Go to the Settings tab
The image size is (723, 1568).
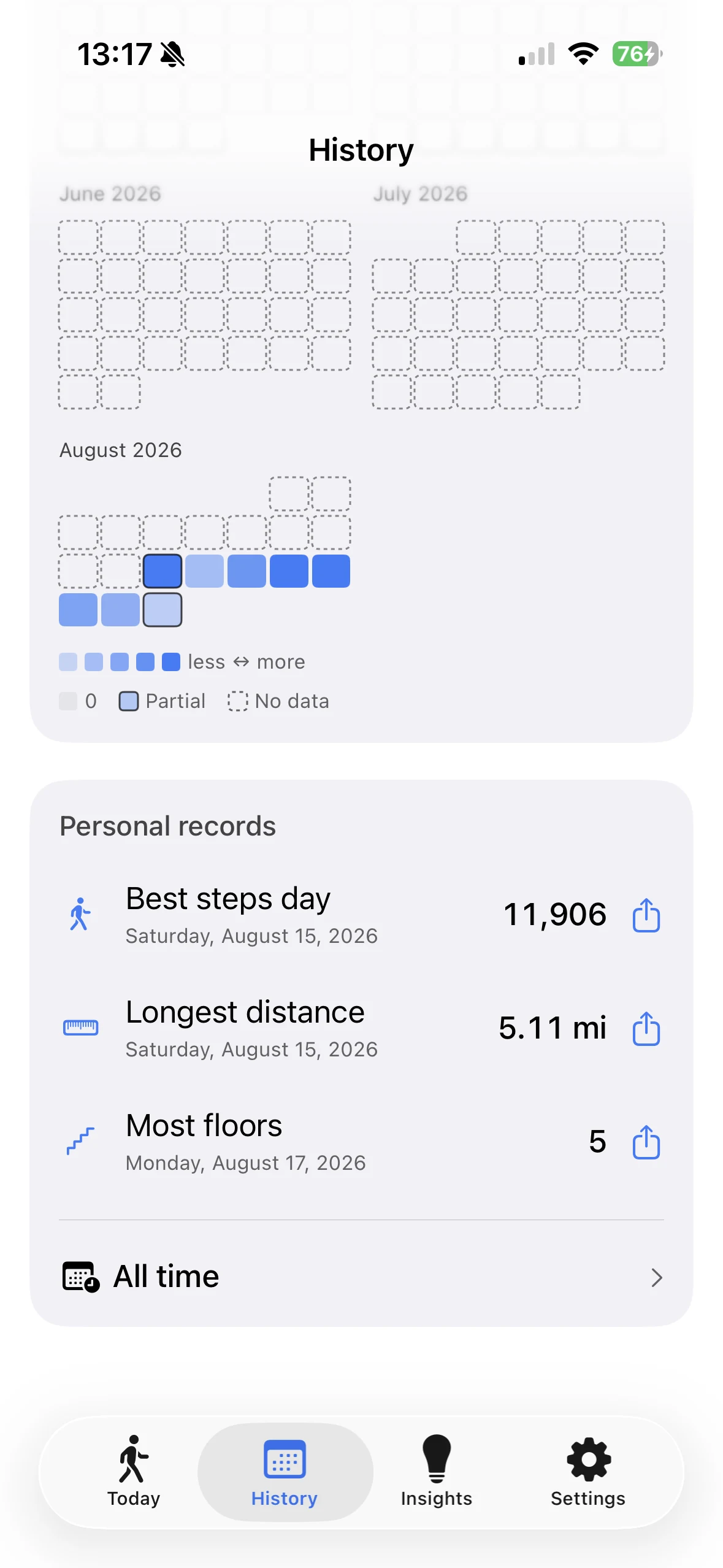tap(587, 1471)
